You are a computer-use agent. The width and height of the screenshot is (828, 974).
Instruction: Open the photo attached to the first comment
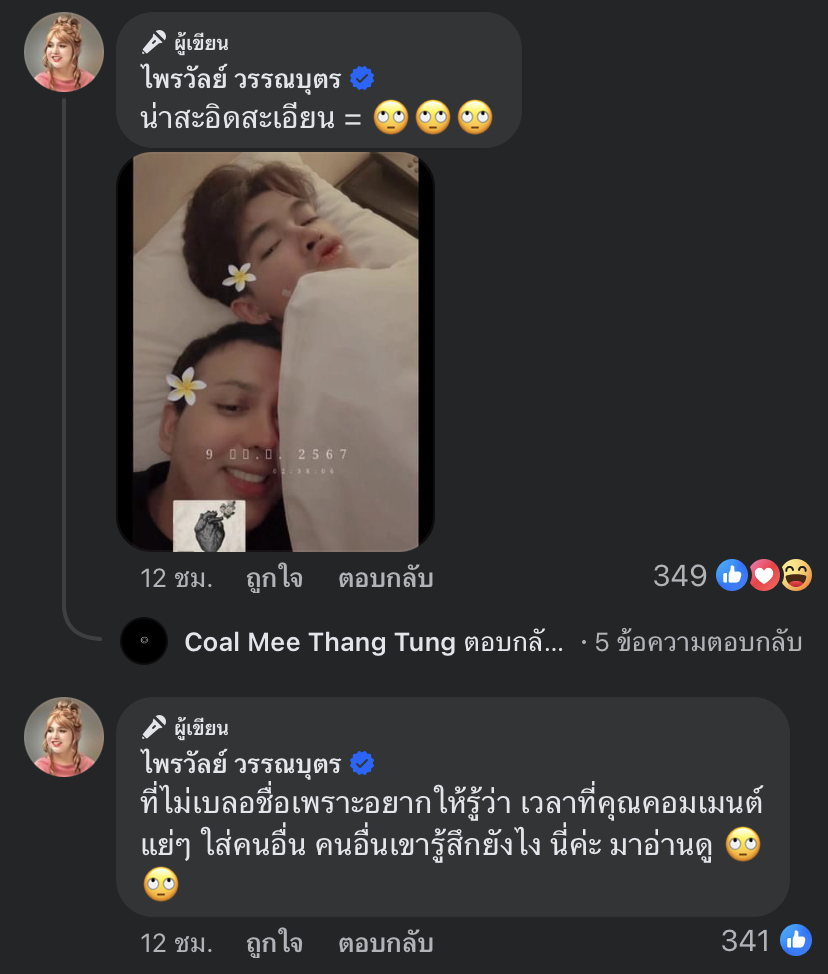coord(275,352)
